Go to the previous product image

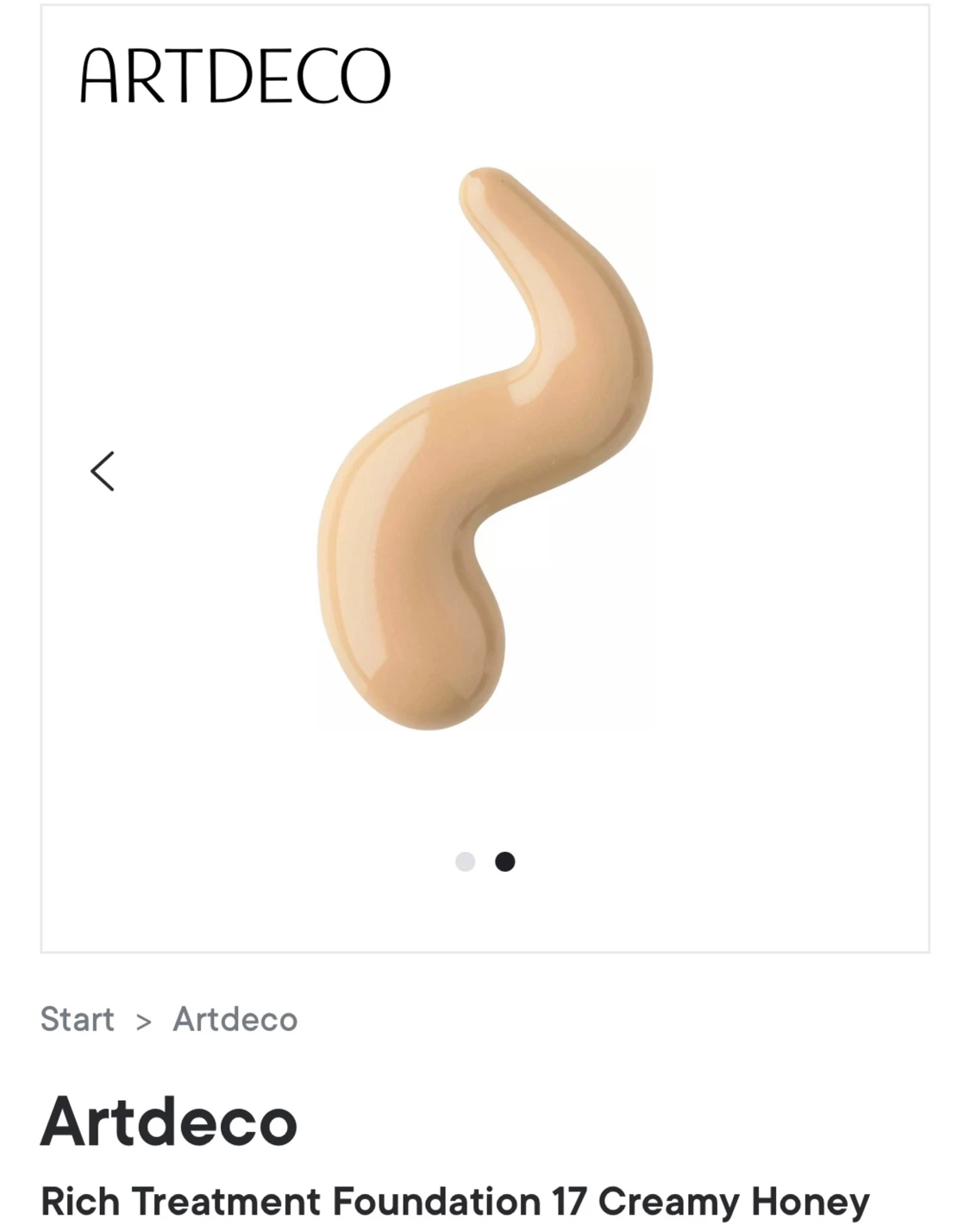coord(103,471)
